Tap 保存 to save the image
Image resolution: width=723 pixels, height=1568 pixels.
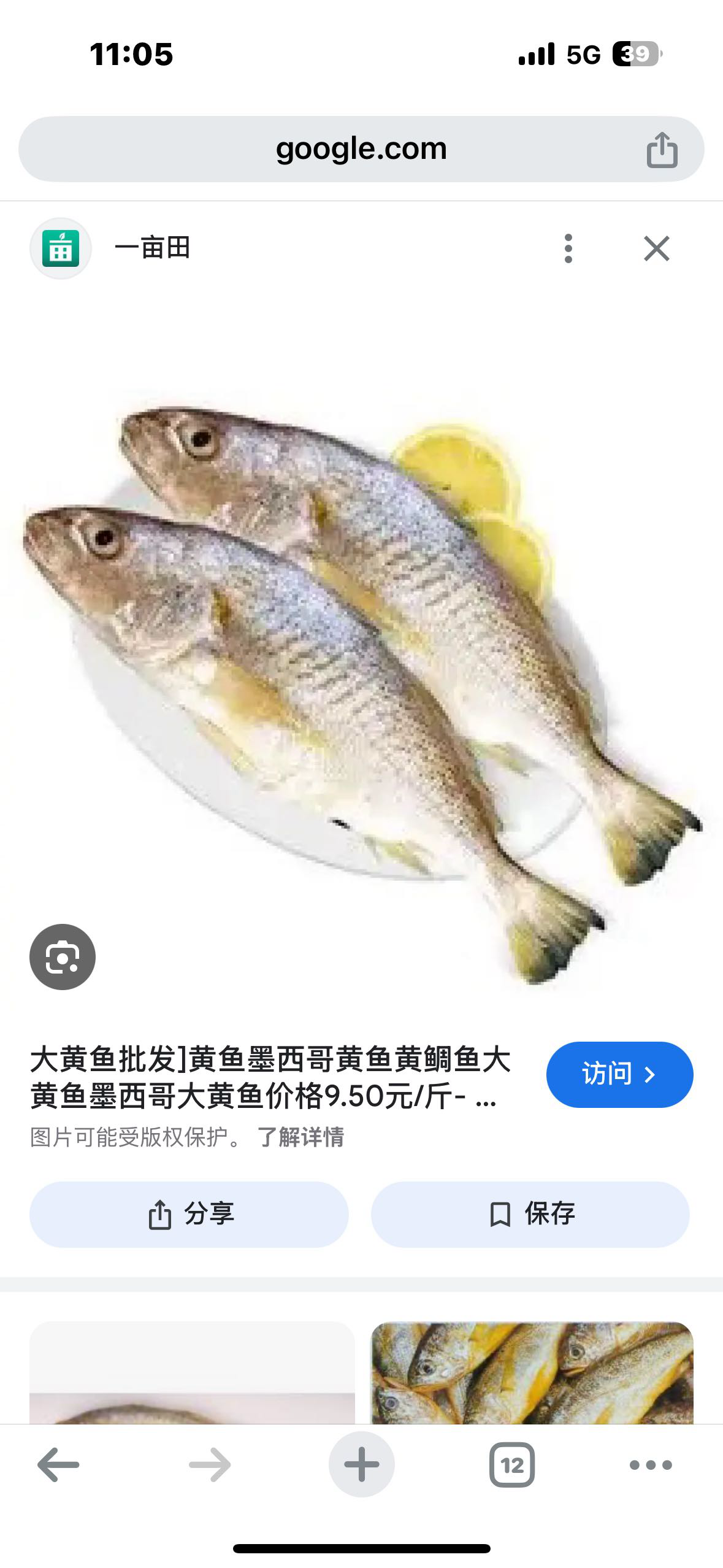pyautogui.click(x=530, y=1214)
